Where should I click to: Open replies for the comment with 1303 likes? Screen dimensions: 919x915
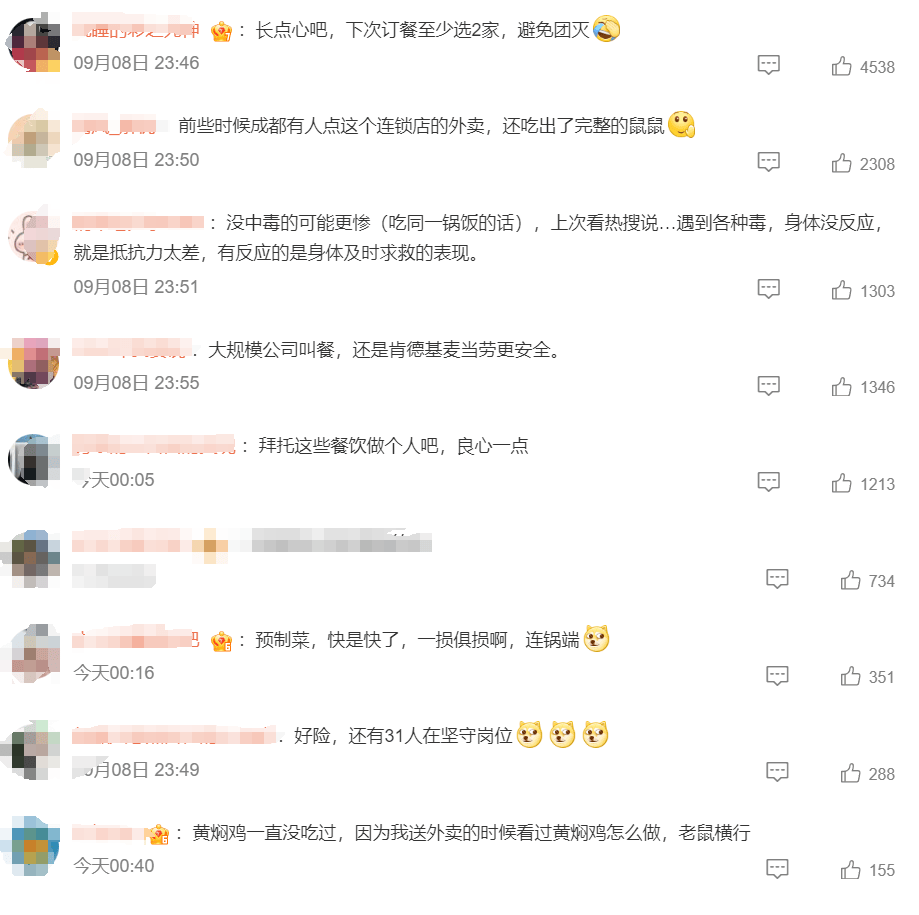(768, 290)
